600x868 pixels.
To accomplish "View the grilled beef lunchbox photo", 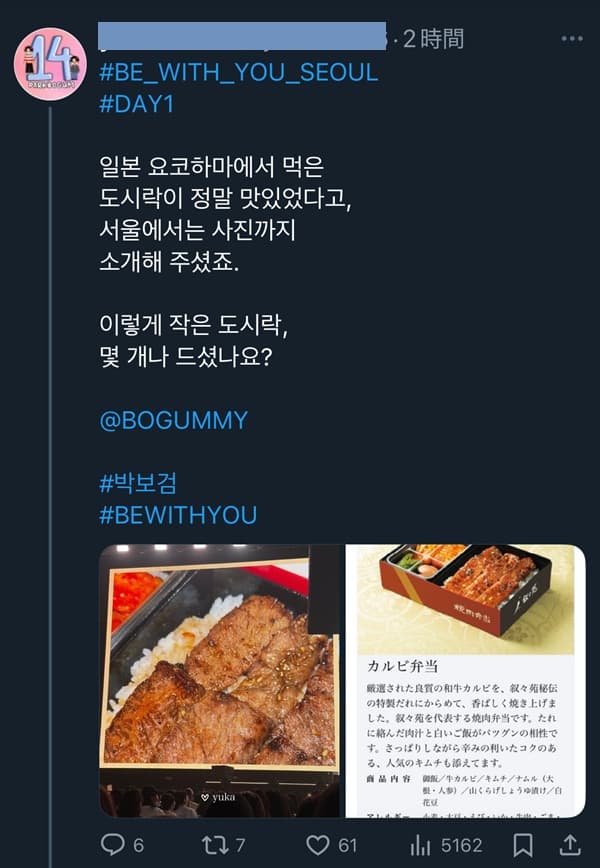I will (219, 680).
